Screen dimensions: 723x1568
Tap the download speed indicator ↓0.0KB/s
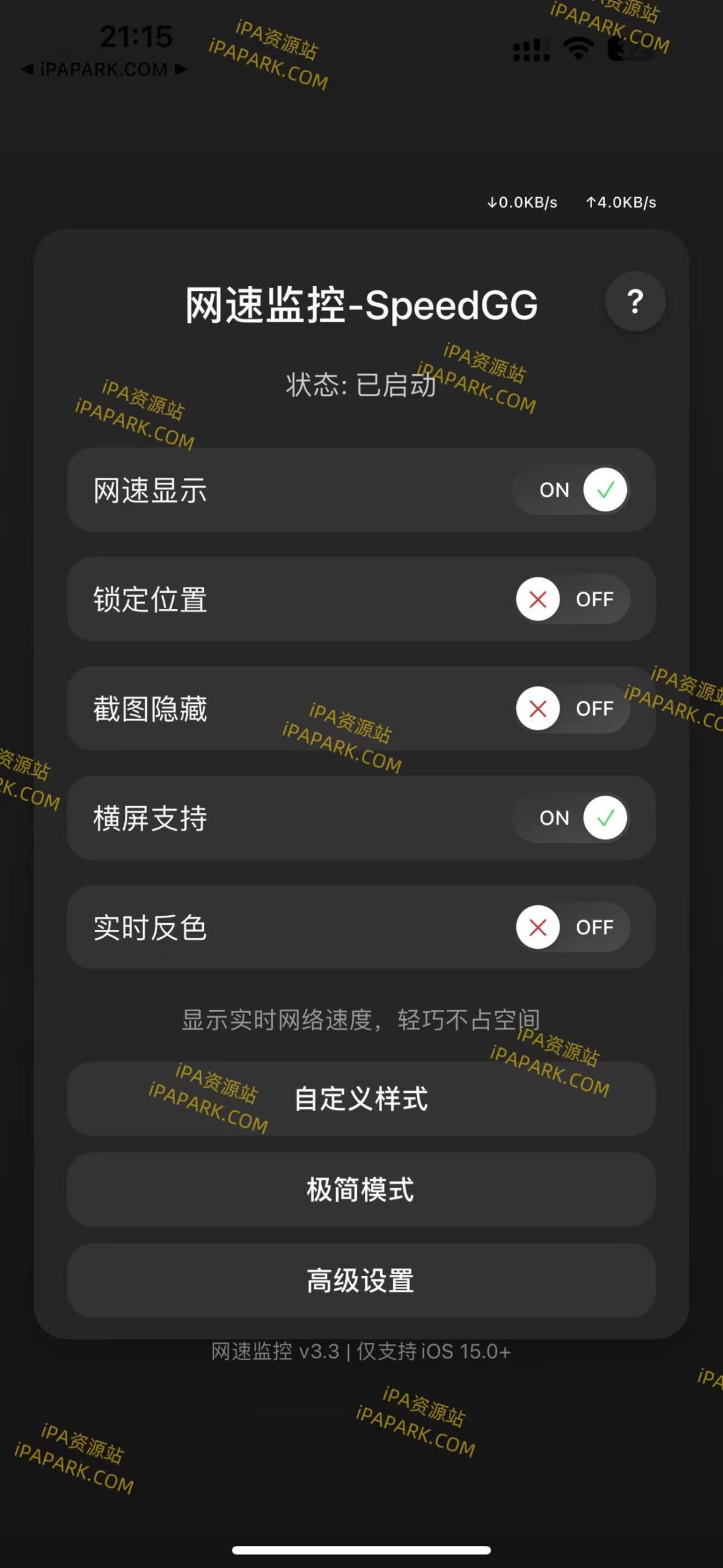(x=522, y=202)
